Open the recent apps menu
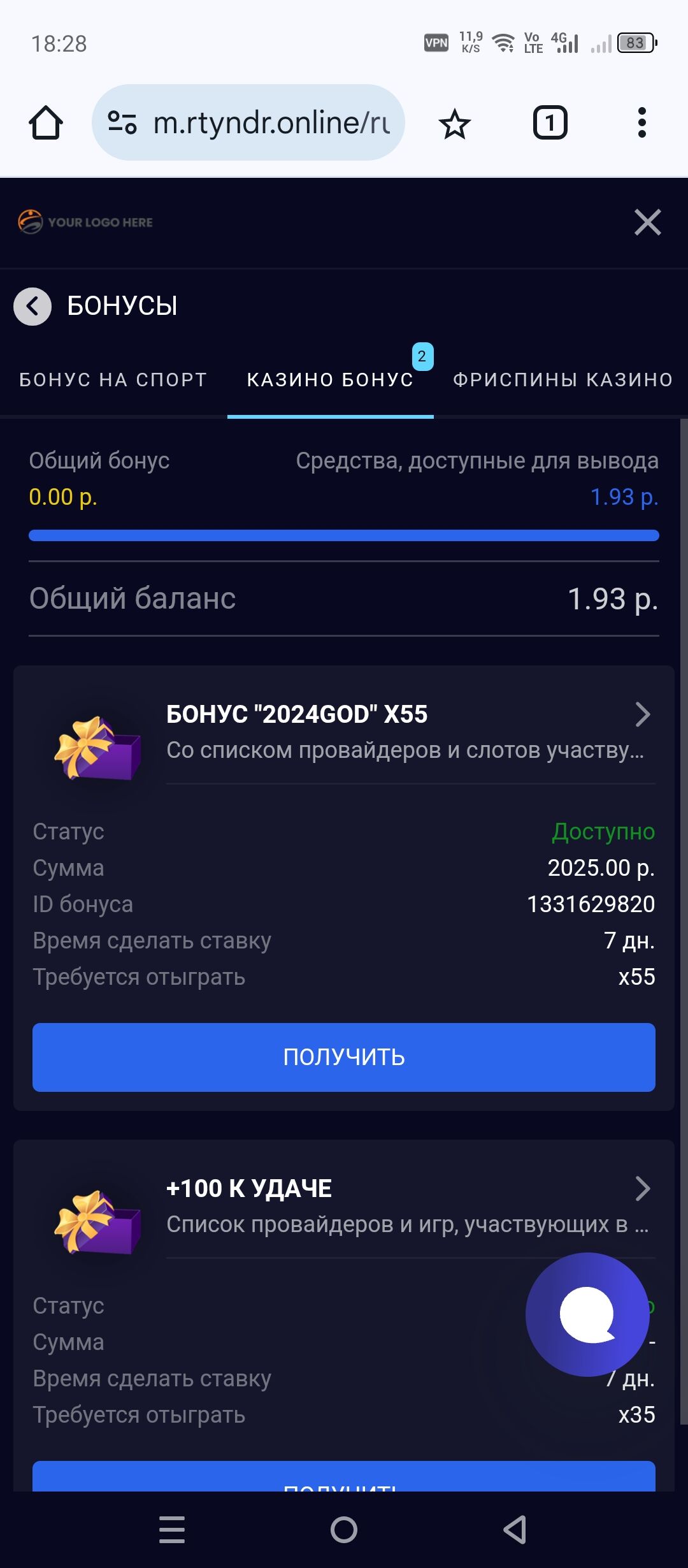The image size is (688, 1568). 172,1529
